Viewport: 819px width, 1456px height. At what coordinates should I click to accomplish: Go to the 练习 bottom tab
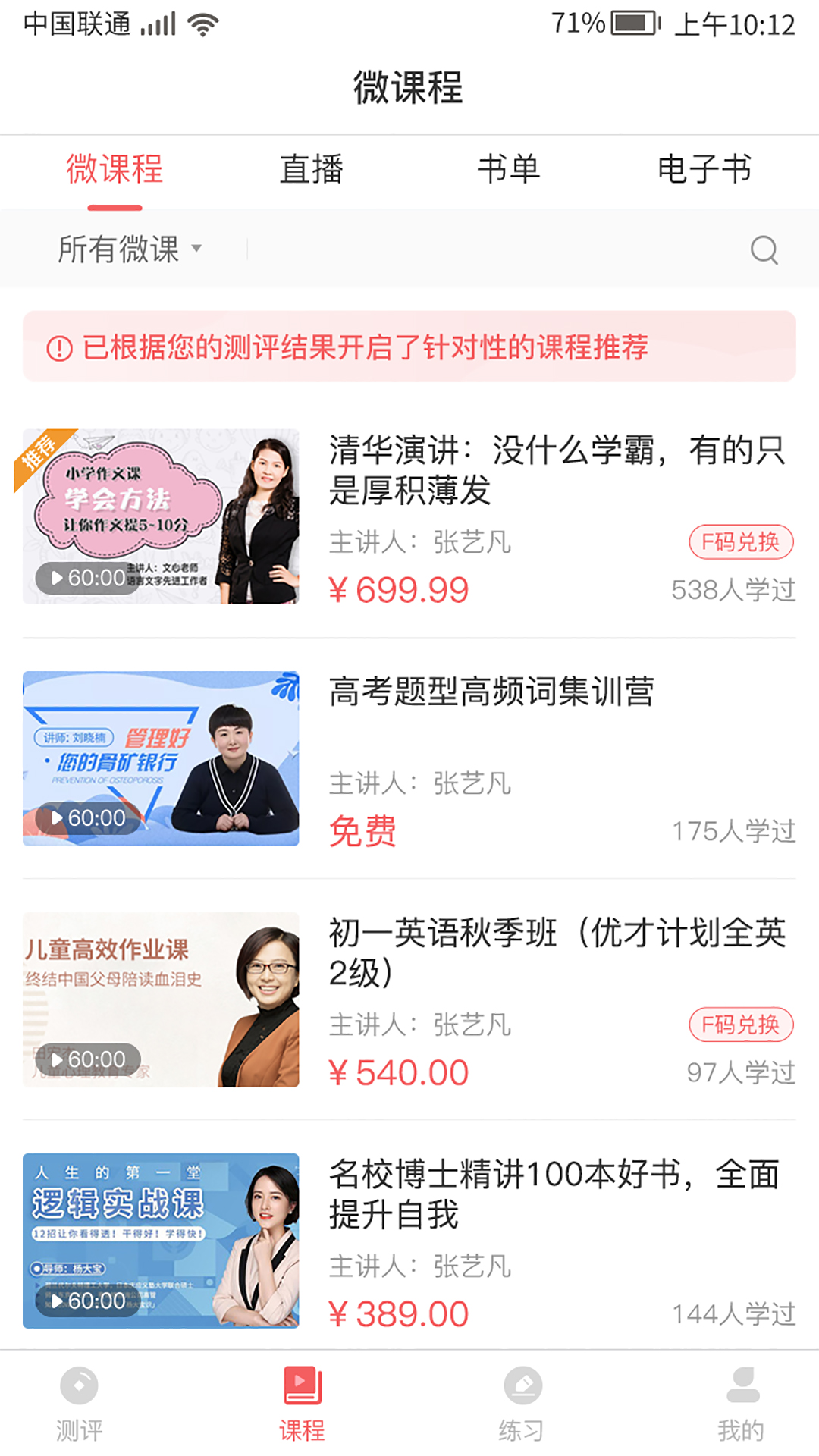pyautogui.click(x=522, y=1404)
